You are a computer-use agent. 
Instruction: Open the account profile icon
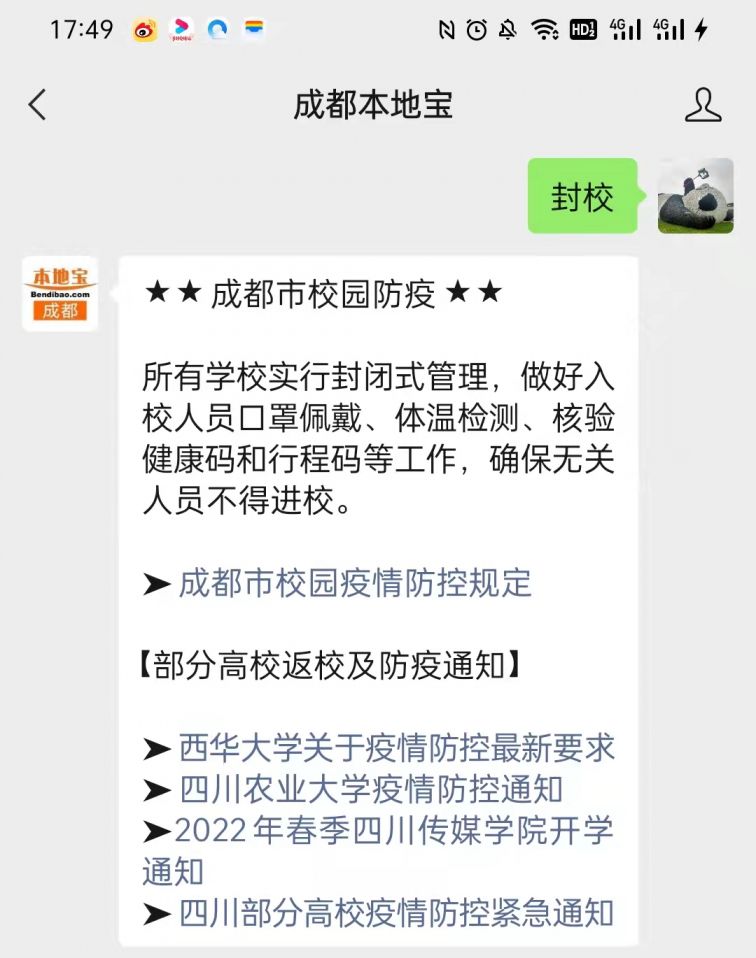[x=703, y=105]
